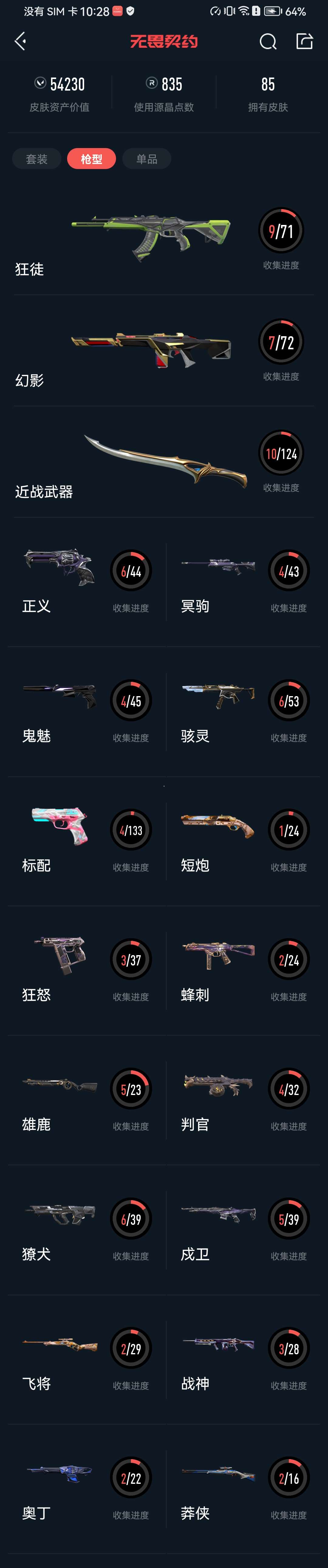
Task: Share this skin collection page
Action: tap(304, 41)
